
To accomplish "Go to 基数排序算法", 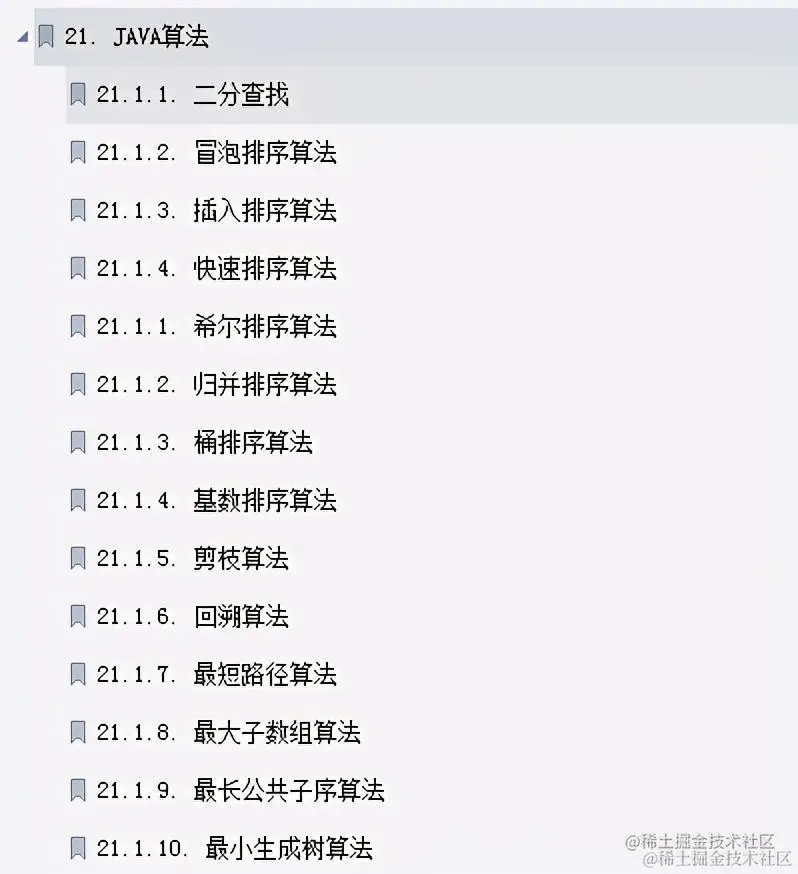I will (x=216, y=501).
